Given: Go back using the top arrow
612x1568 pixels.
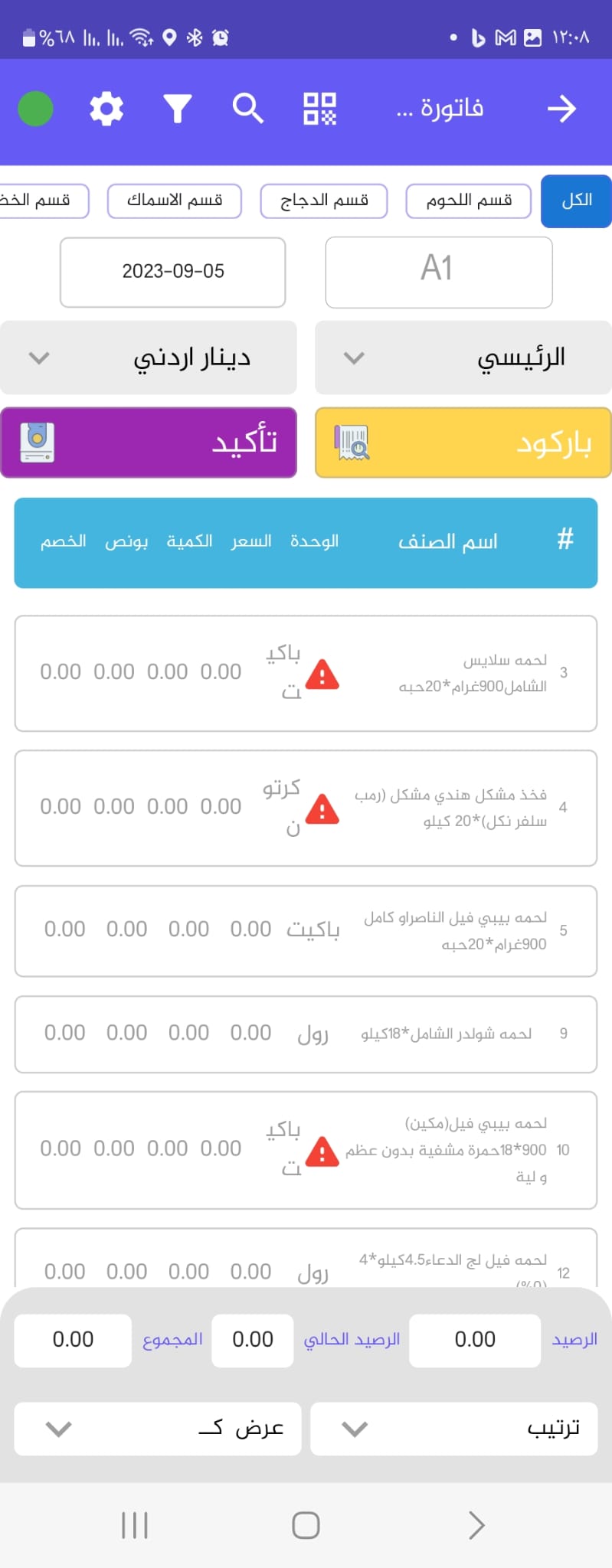Looking at the screenshot, I should pos(561,109).
